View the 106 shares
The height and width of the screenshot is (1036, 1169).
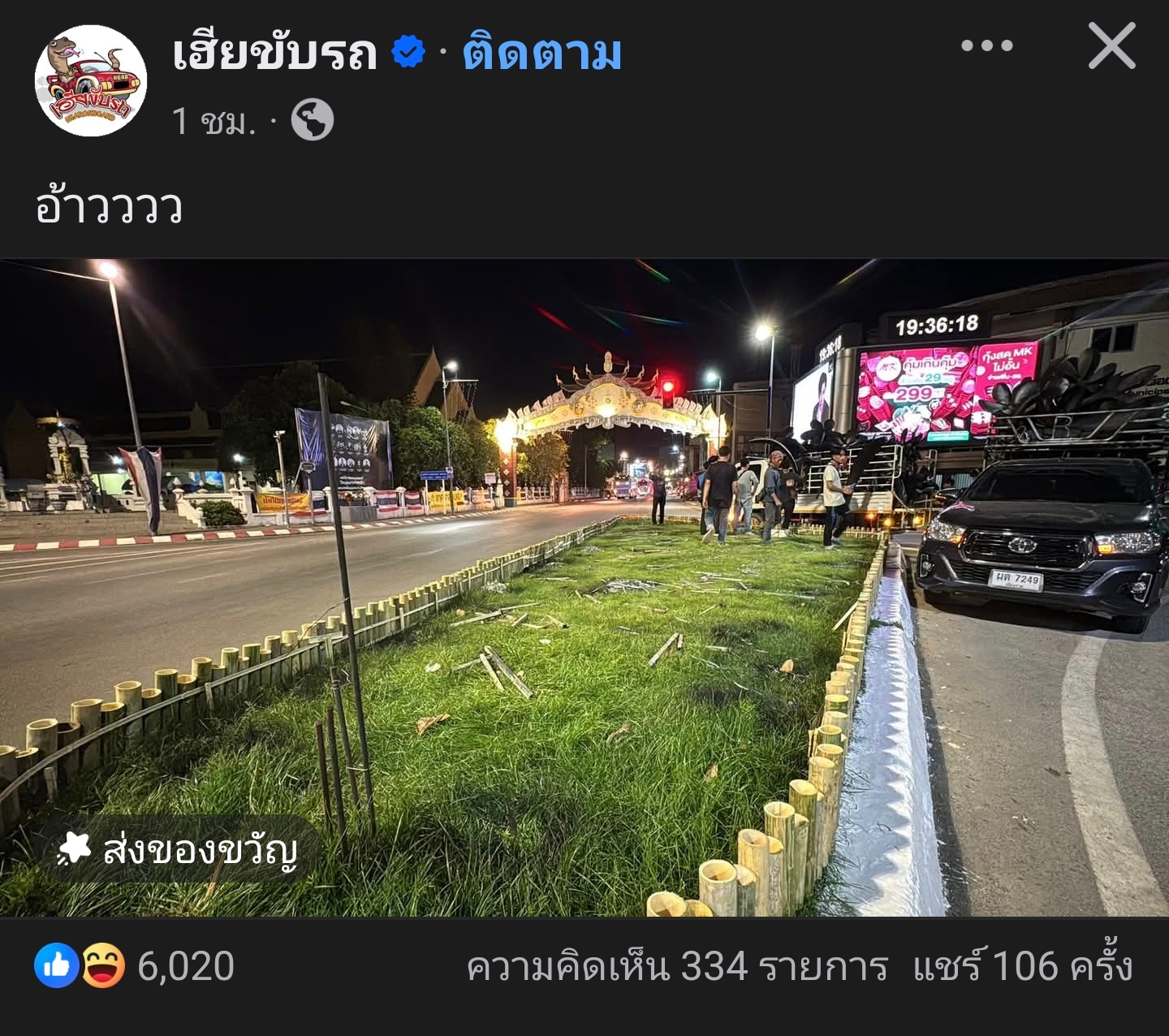point(1022,967)
